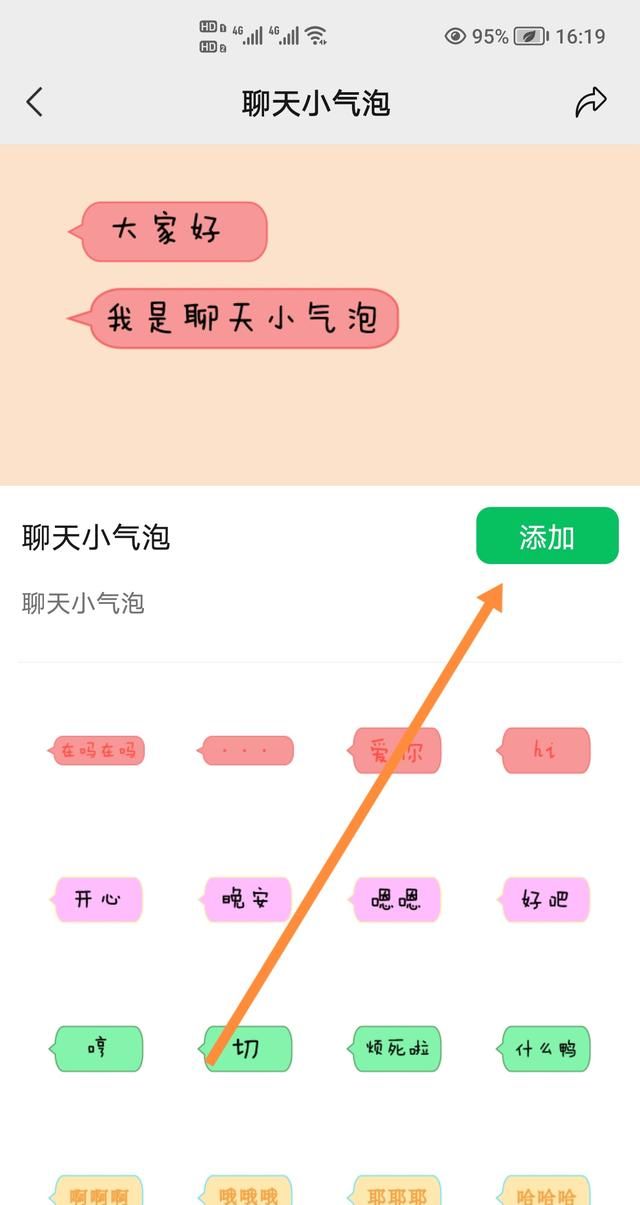Select the 哼 sticker

(x=97, y=1049)
